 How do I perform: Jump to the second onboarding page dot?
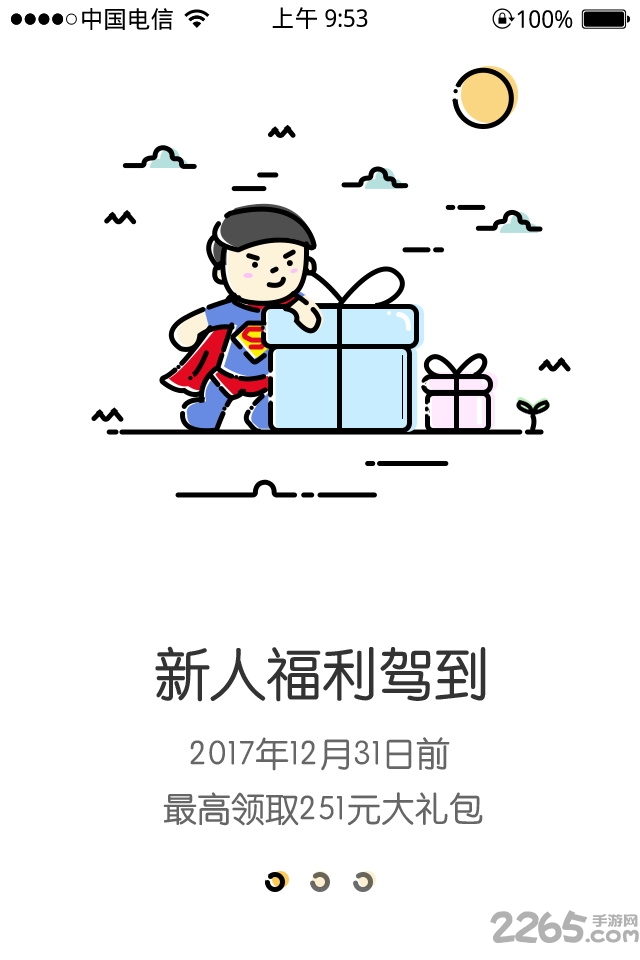[x=320, y=881]
